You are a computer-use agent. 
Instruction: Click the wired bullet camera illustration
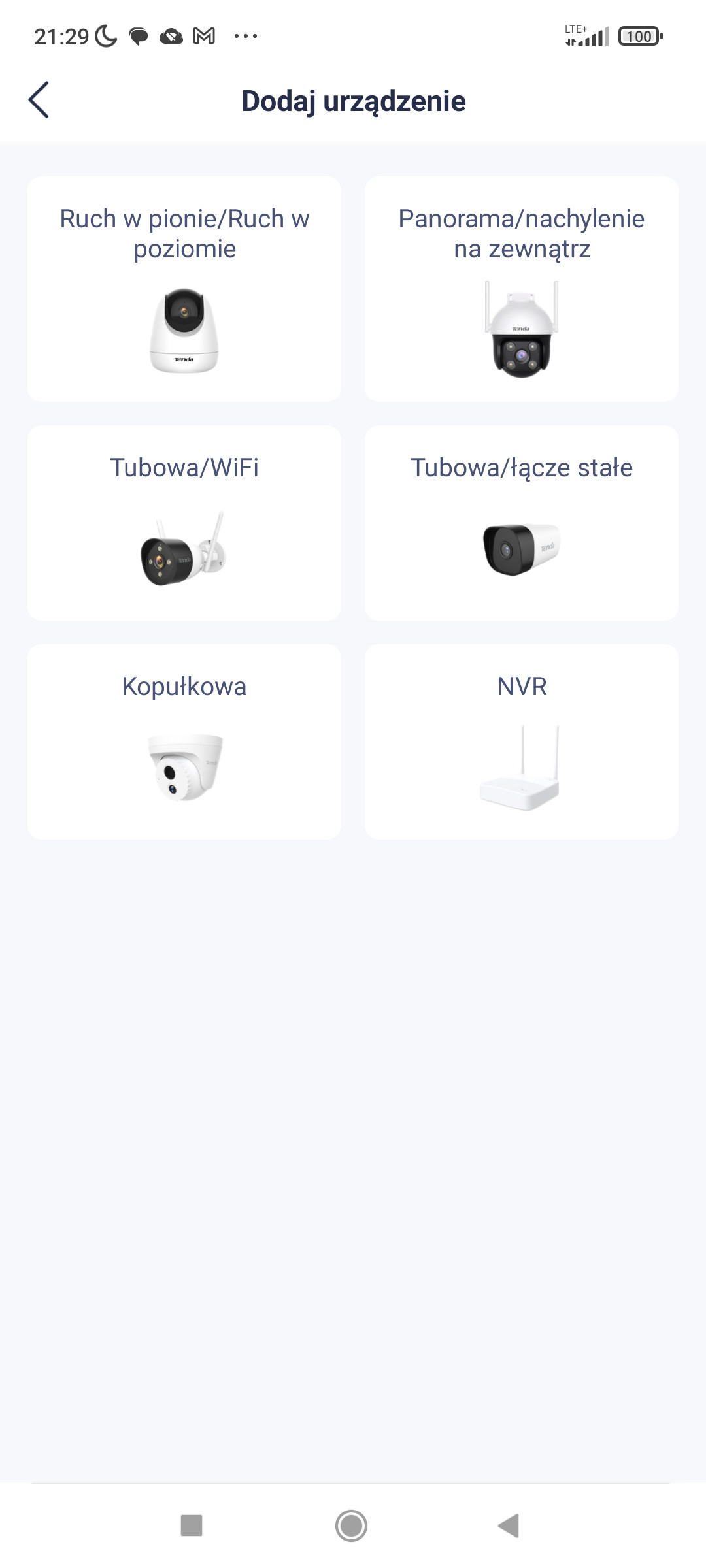(x=521, y=549)
